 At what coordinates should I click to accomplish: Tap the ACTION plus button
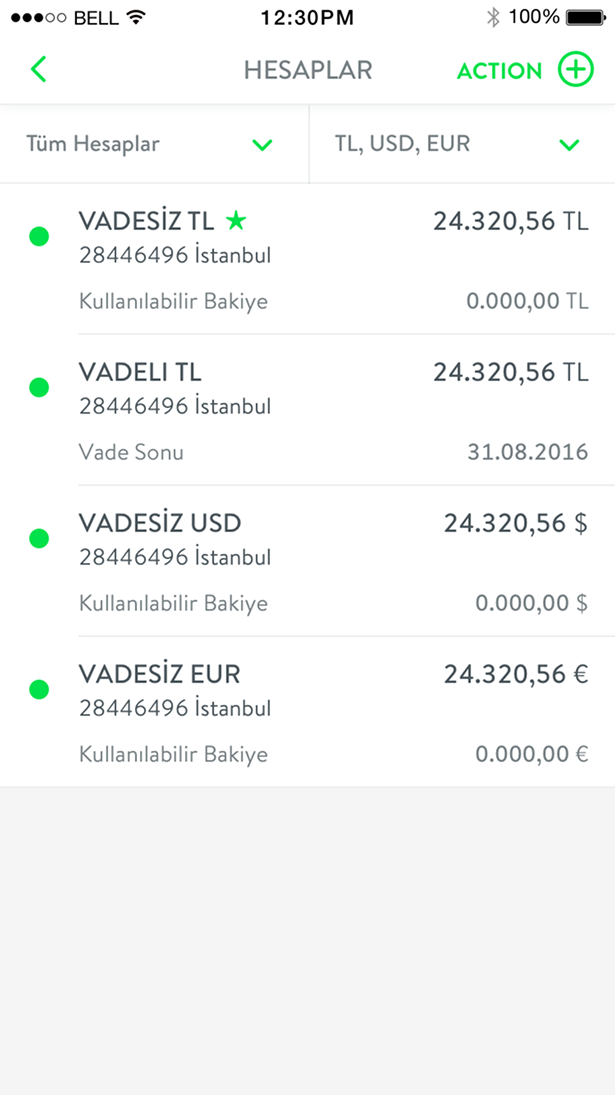coord(575,70)
